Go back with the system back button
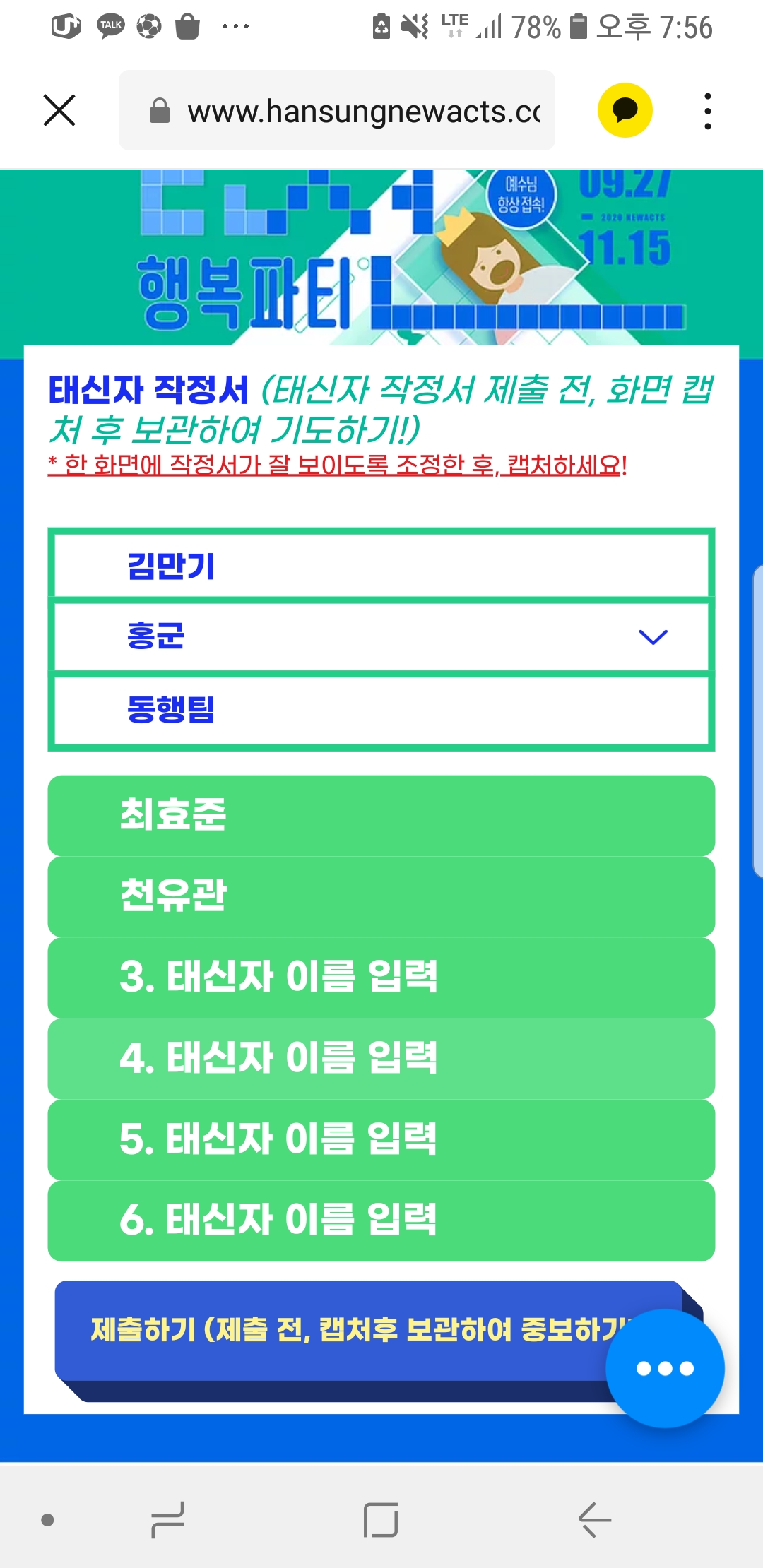763x1568 pixels. click(x=594, y=1519)
